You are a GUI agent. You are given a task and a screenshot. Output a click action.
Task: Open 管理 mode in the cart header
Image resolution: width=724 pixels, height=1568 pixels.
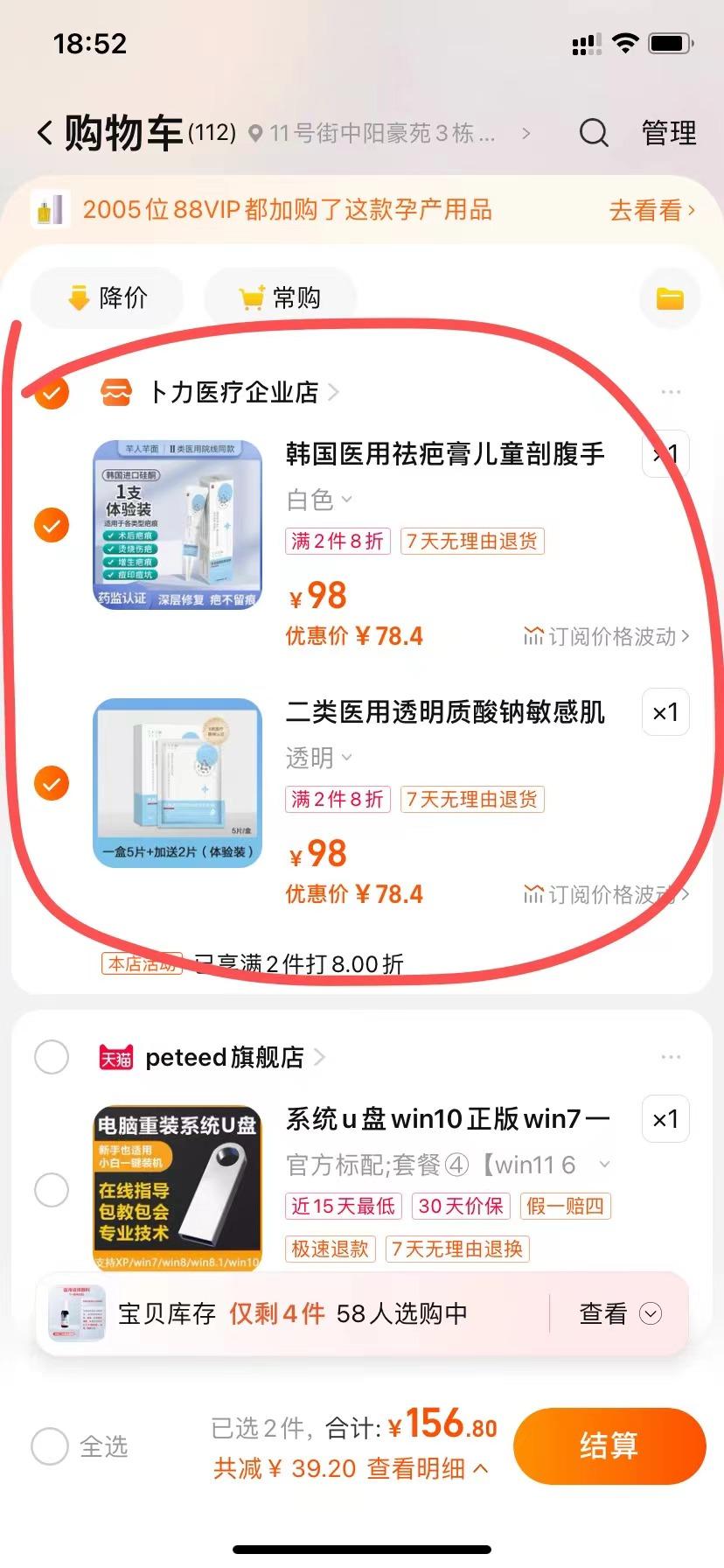pos(668,133)
